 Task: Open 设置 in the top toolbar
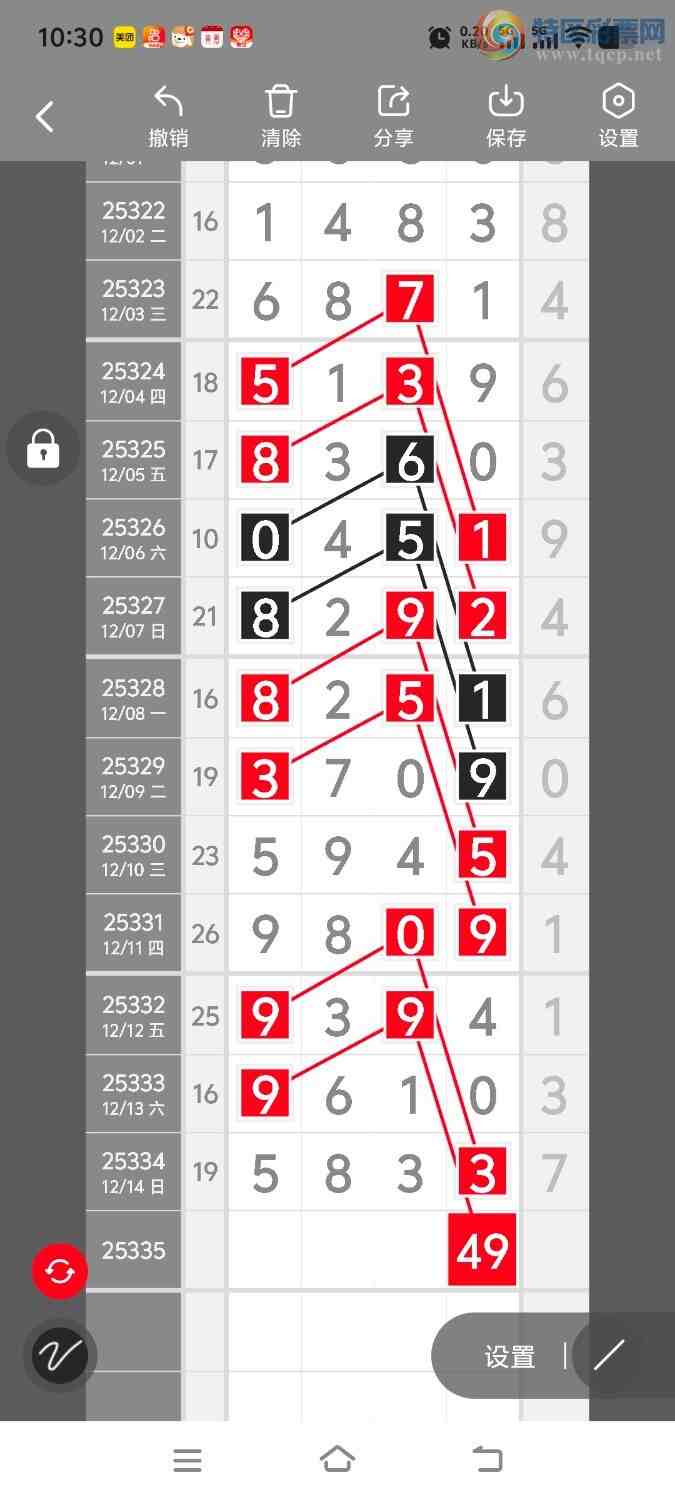coord(618,117)
